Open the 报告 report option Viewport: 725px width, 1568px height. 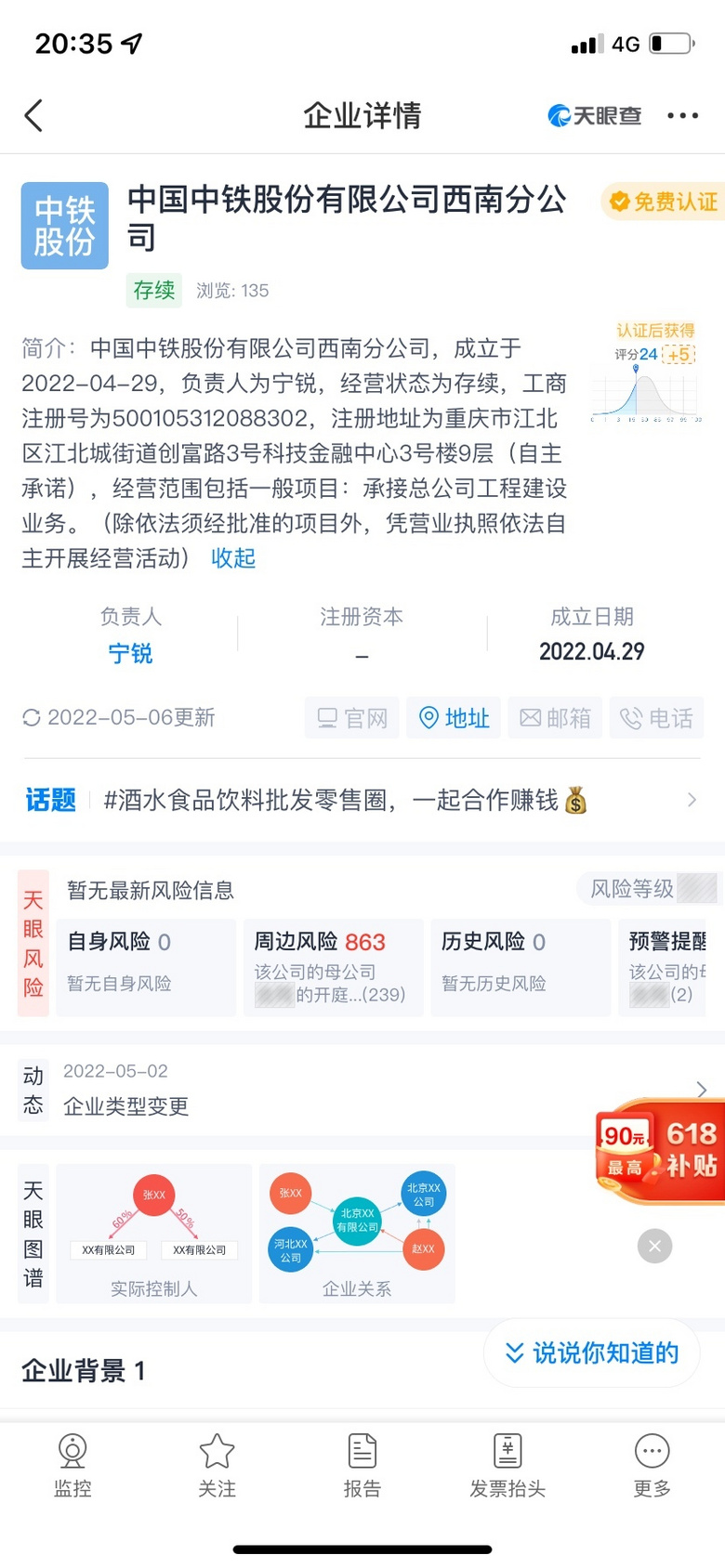[362, 1466]
